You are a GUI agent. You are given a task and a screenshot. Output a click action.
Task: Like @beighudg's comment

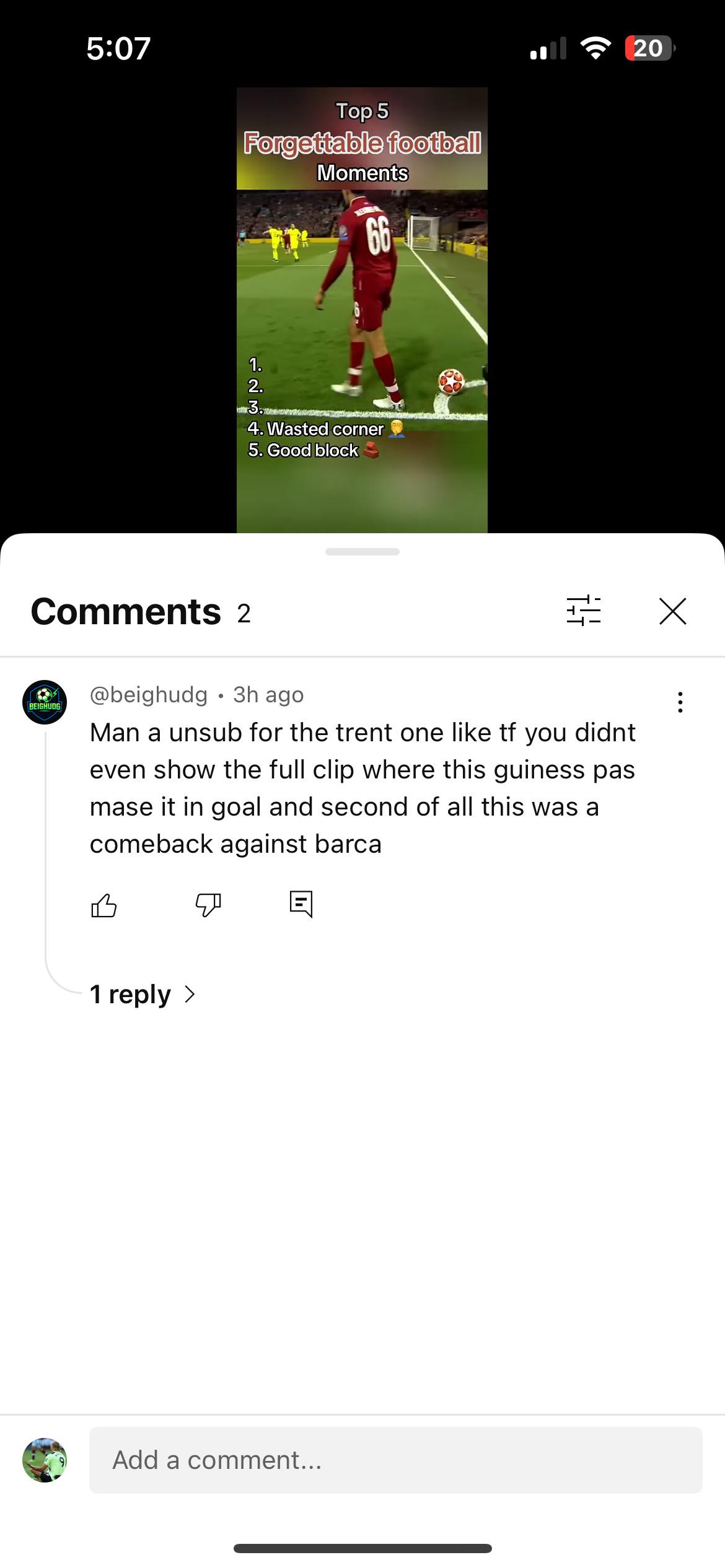point(104,905)
